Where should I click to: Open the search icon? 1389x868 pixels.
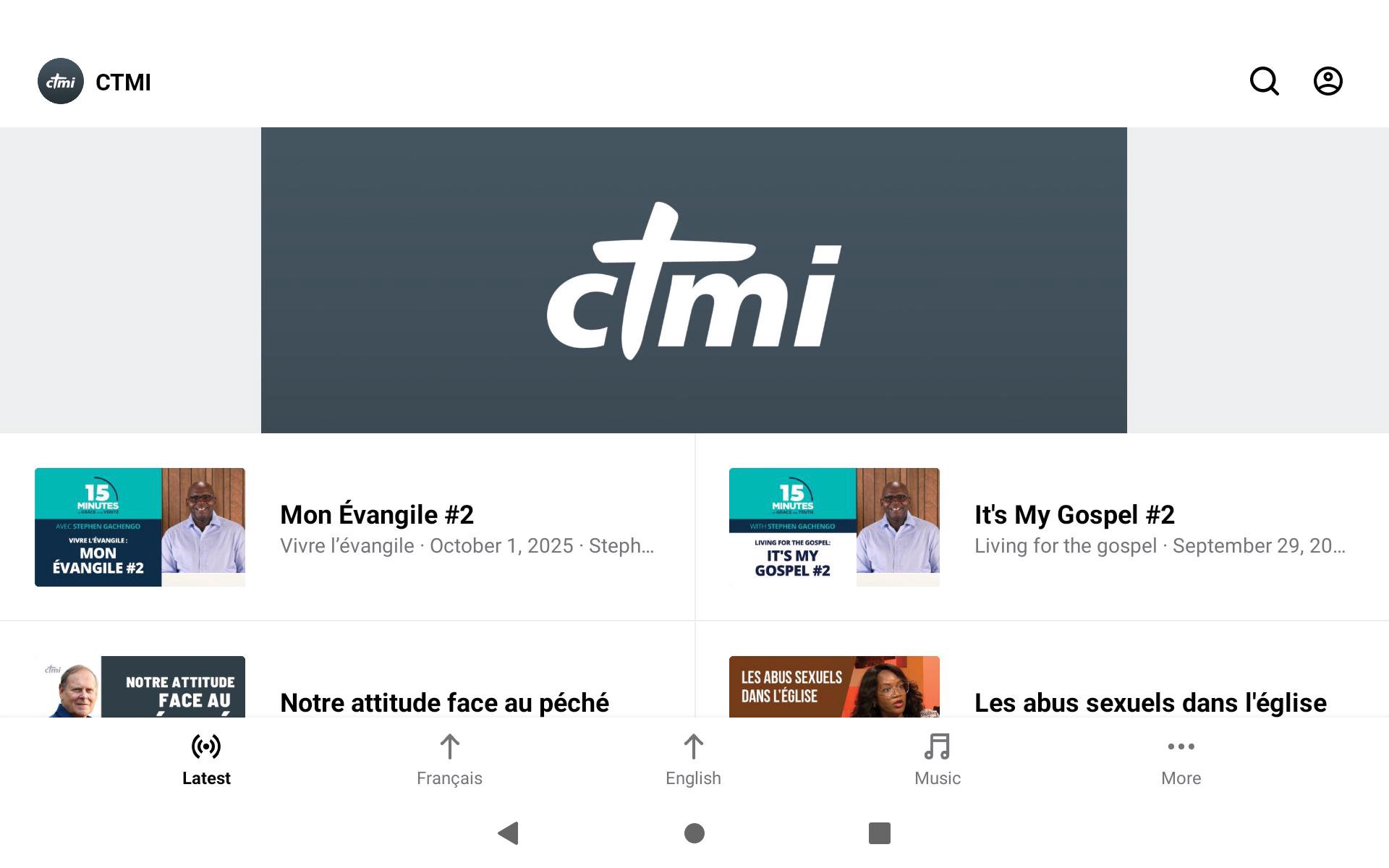pos(1264,81)
